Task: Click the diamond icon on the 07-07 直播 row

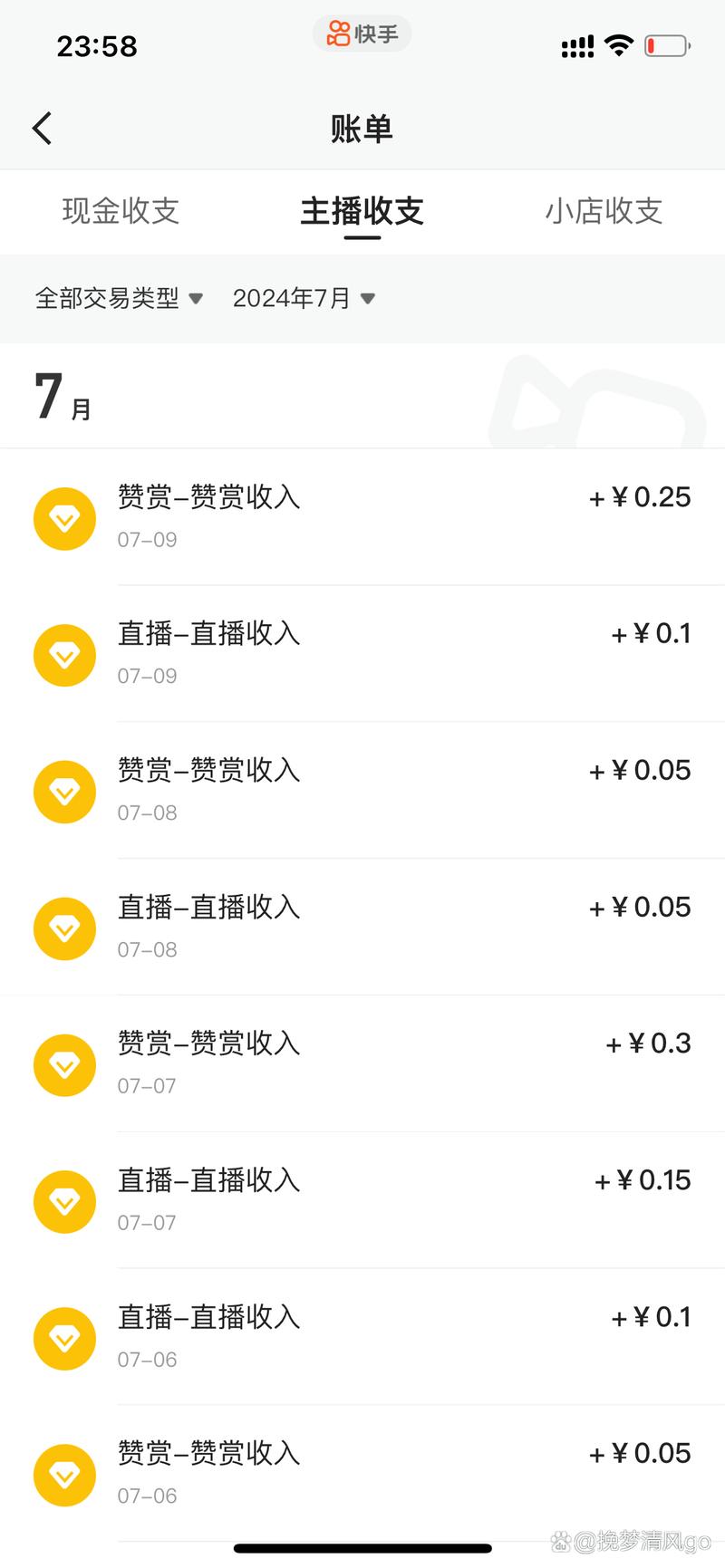Action: 64,1202
